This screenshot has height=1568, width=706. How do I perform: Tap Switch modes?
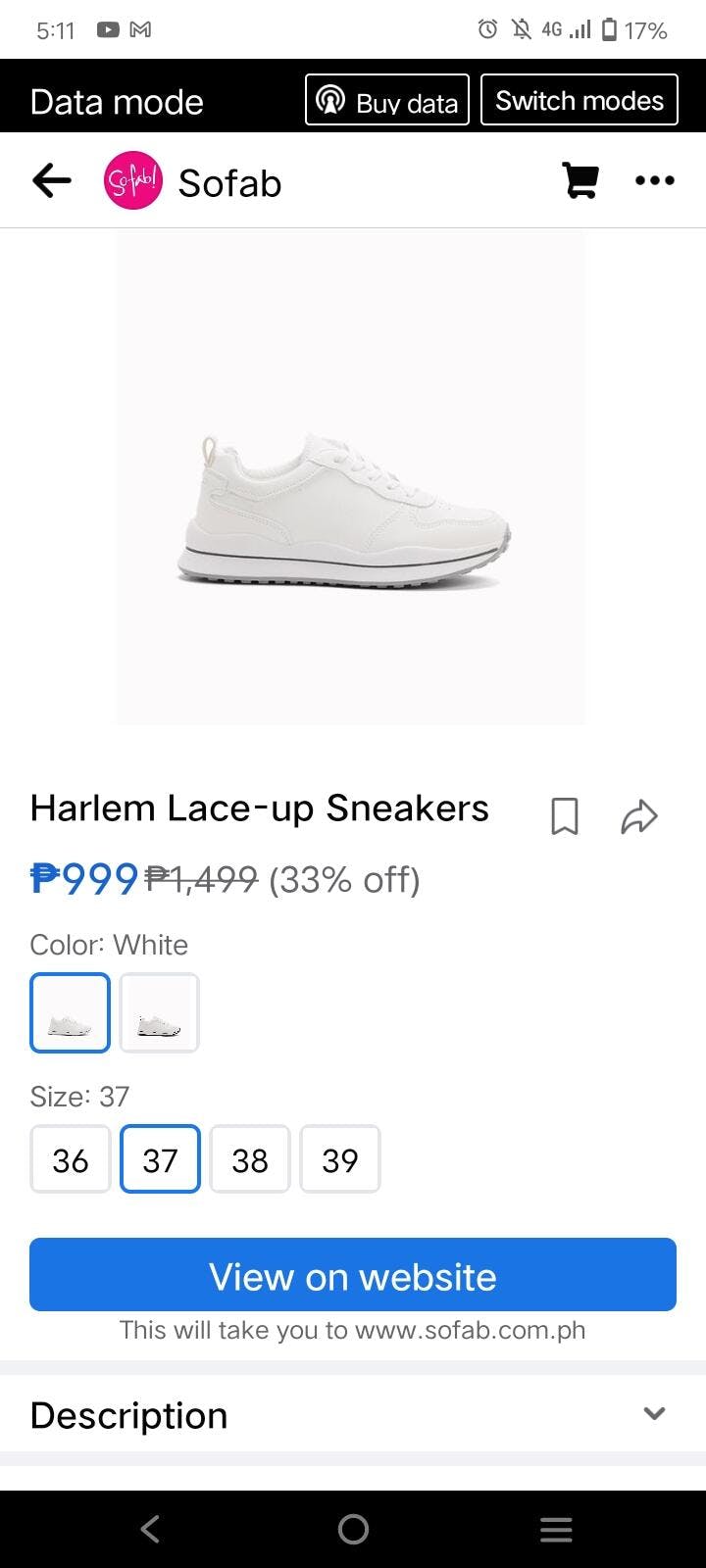click(x=579, y=101)
